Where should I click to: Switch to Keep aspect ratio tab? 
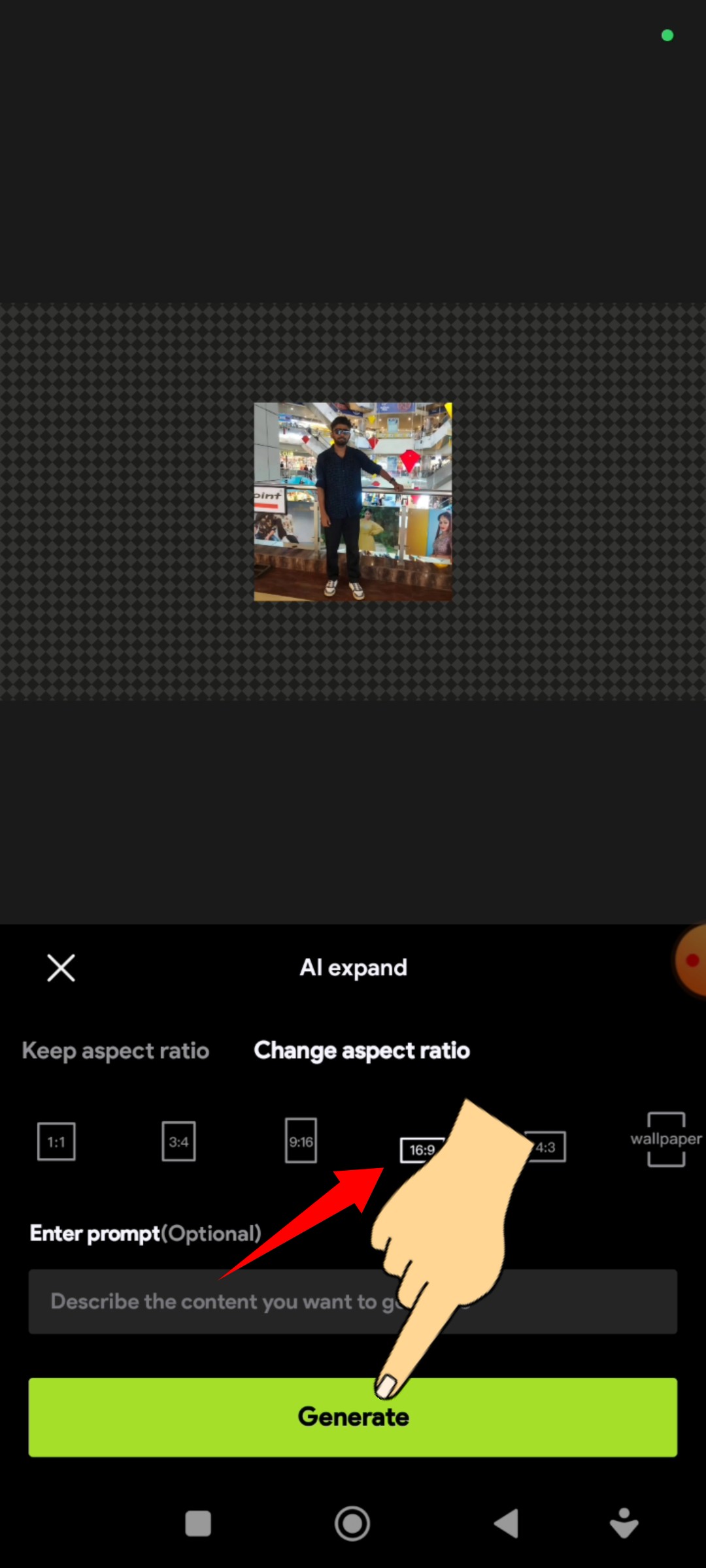[116, 1051]
